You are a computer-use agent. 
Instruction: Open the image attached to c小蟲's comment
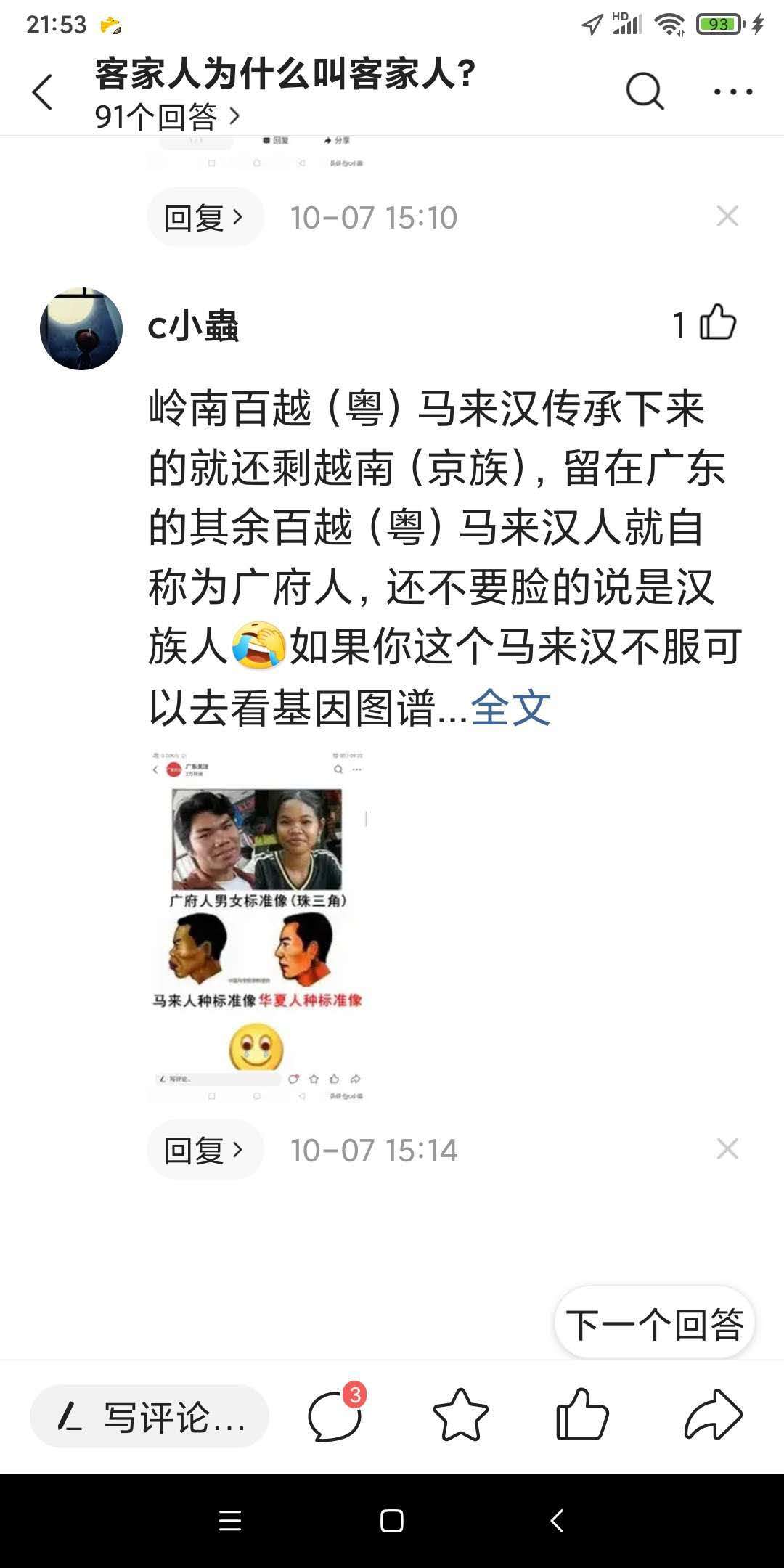[x=258, y=927]
